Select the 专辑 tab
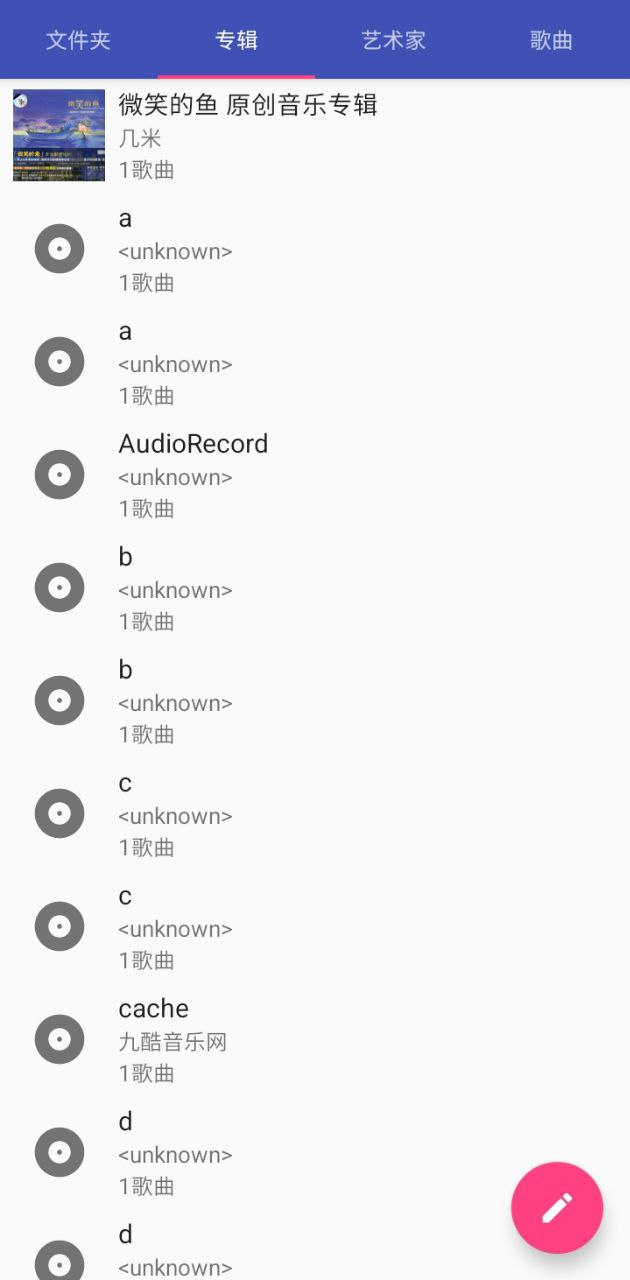 pos(236,40)
